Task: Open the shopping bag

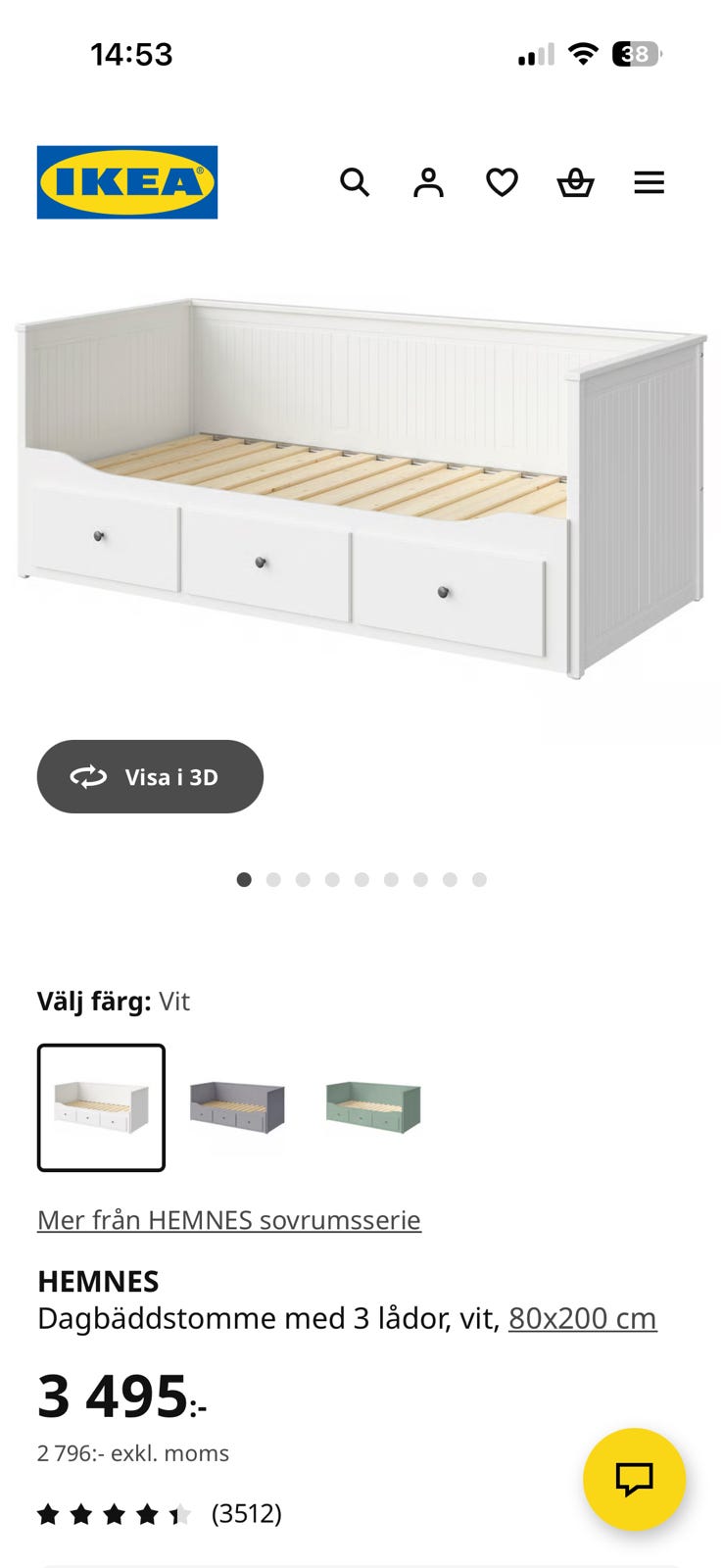Action: (576, 182)
